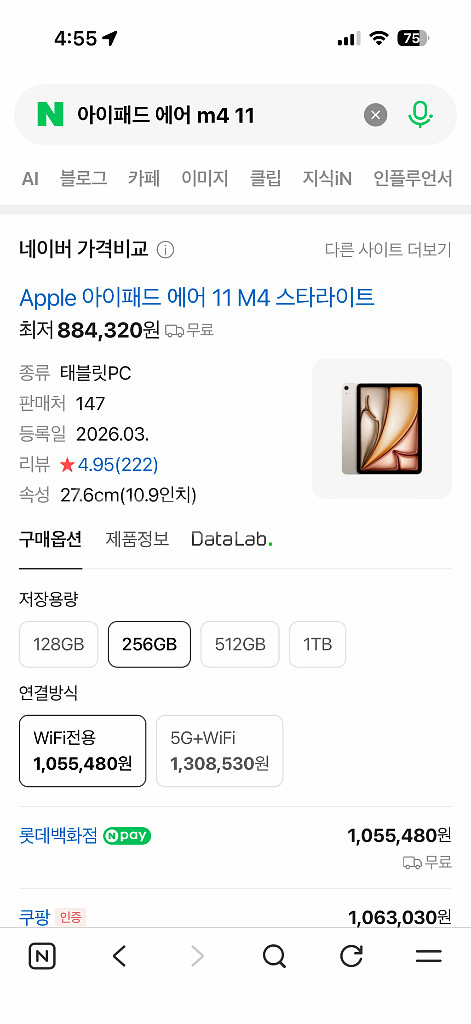
Task: Open the Apple 아이패드 에어 11 M4 스타라이트 link
Action: (x=197, y=298)
